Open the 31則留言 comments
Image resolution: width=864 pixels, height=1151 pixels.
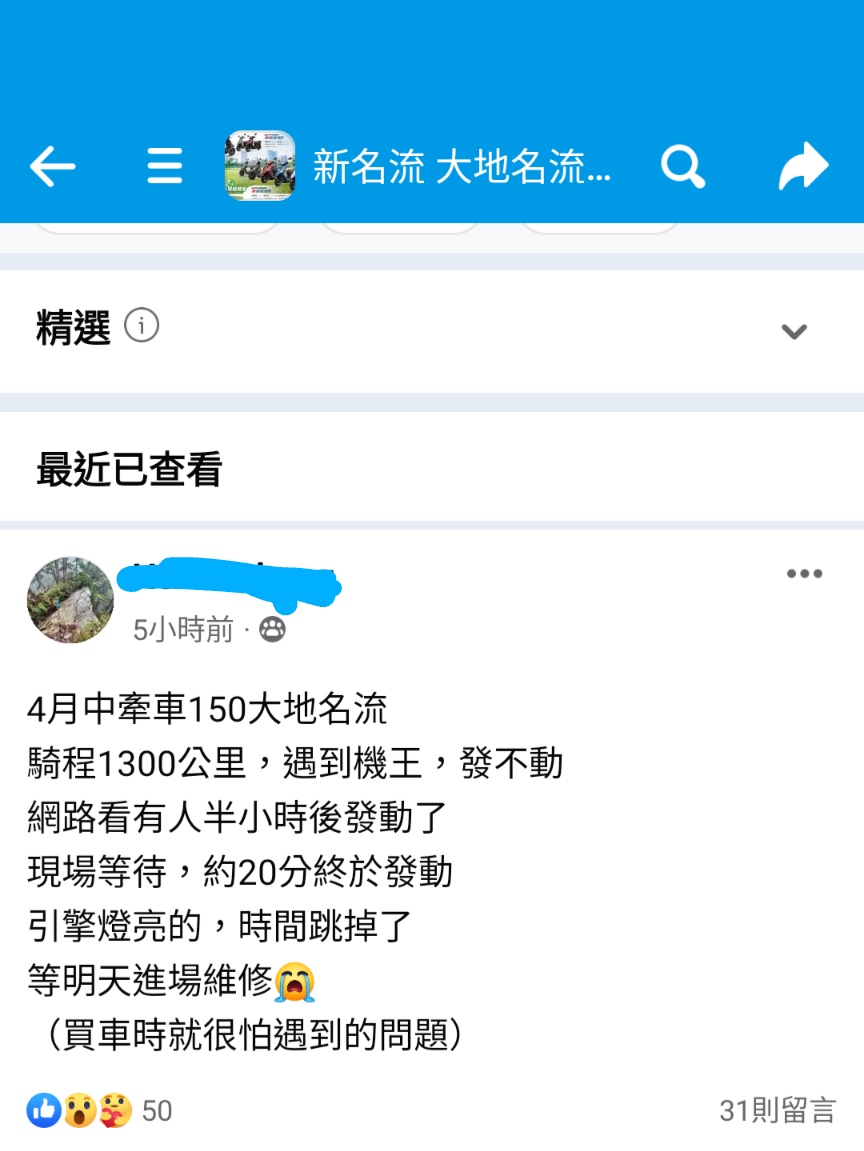777,1110
